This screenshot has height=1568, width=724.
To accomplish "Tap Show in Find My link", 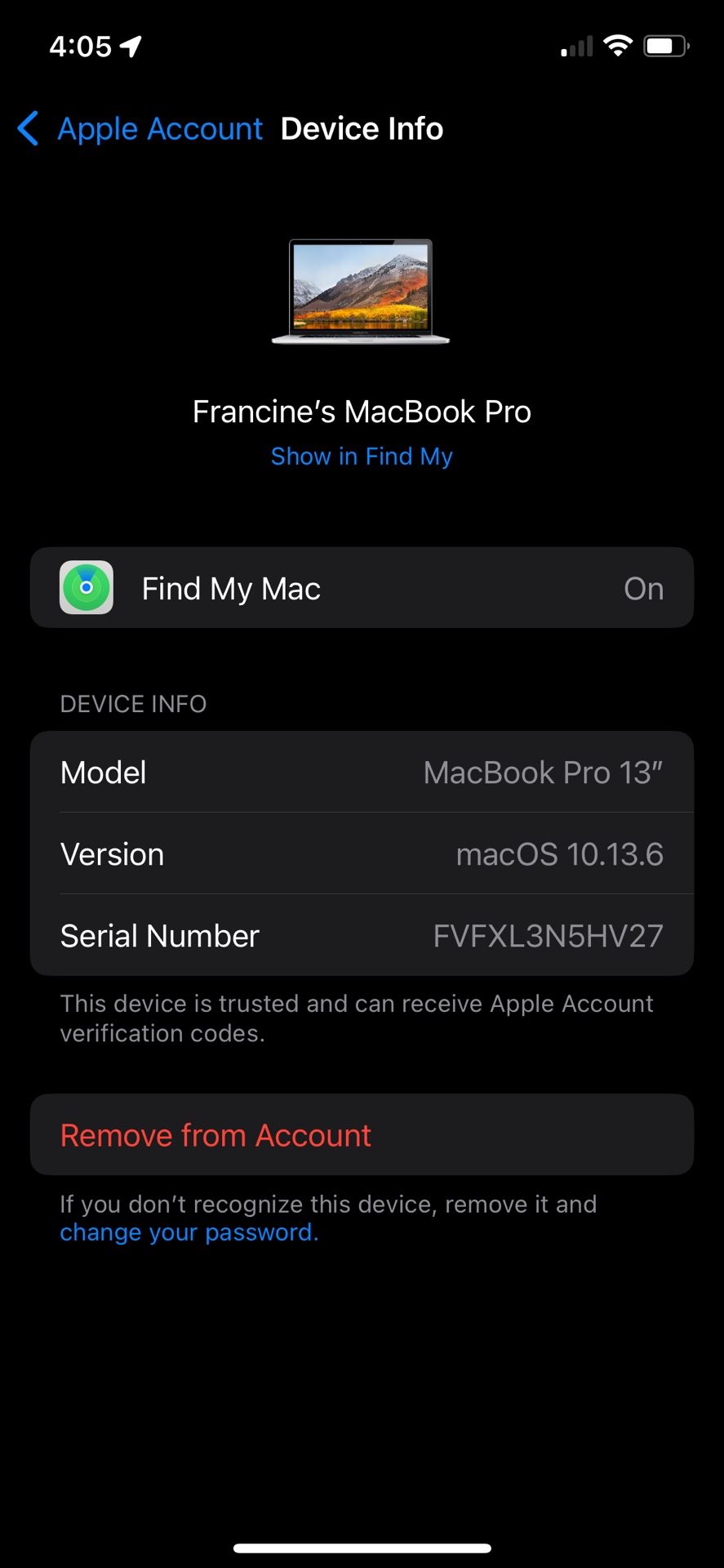I will point(362,456).
